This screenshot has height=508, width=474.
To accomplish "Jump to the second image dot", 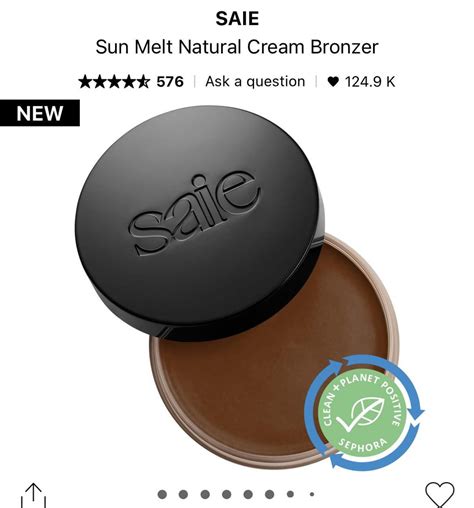I will click(183, 494).
